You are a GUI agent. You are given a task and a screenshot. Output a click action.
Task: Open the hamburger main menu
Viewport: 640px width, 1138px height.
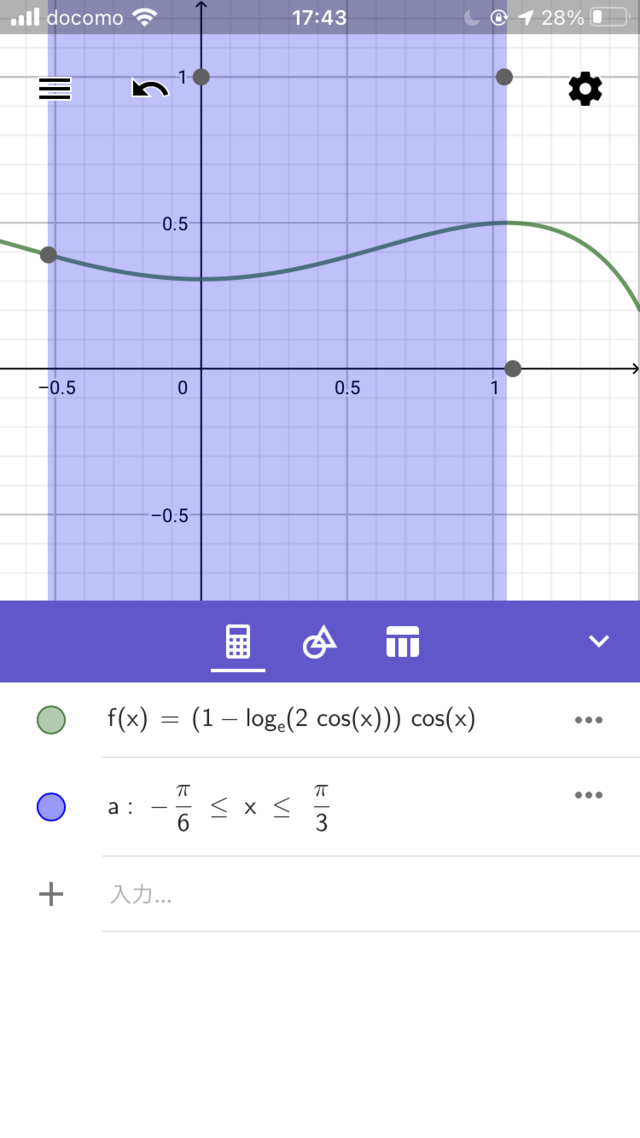[x=55, y=89]
